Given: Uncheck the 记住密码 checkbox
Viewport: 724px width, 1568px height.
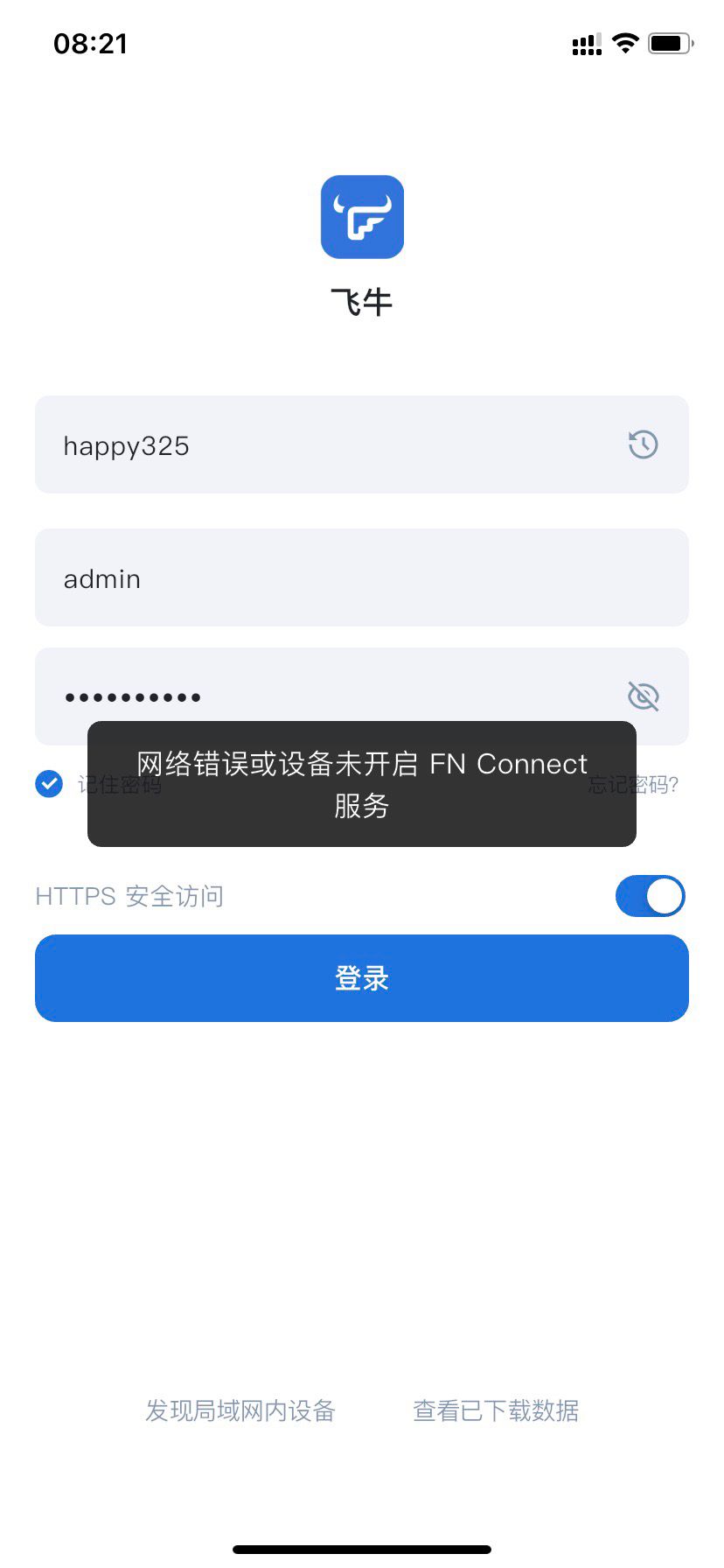Looking at the screenshot, I should click(x=50, y=784).
